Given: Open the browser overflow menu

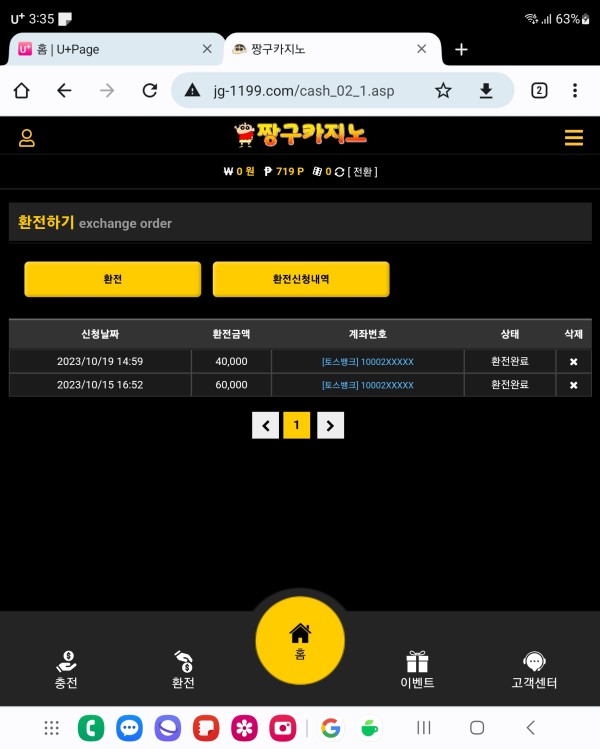Looking at the screenshot, I should coord(575,91).
